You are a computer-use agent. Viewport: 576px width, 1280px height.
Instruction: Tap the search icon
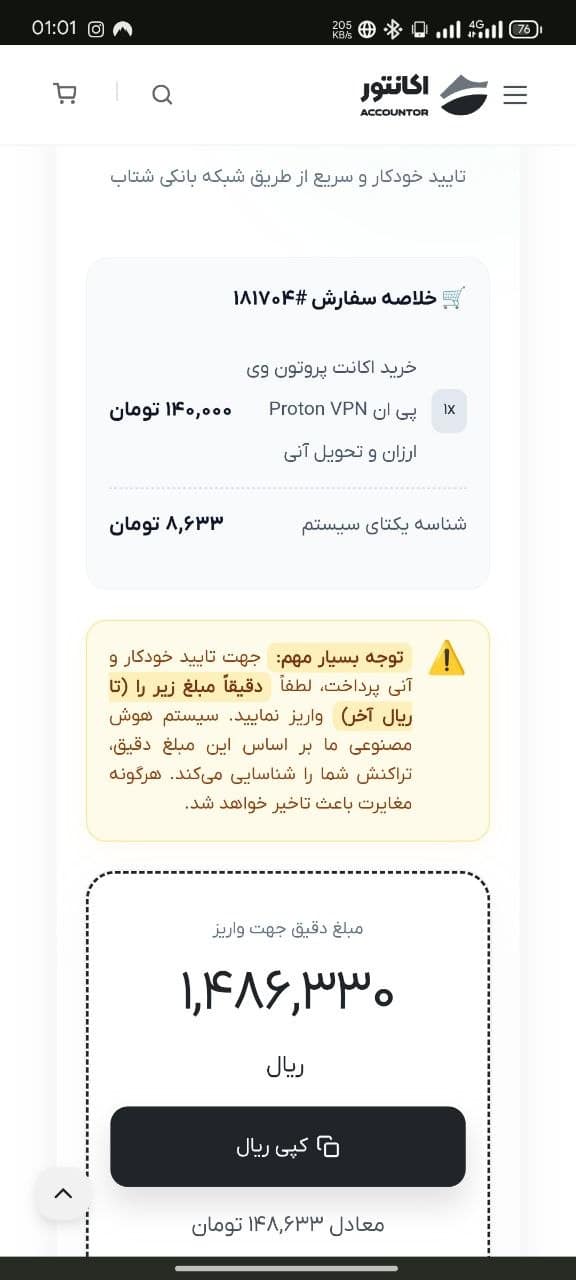(x=162, y=95)
